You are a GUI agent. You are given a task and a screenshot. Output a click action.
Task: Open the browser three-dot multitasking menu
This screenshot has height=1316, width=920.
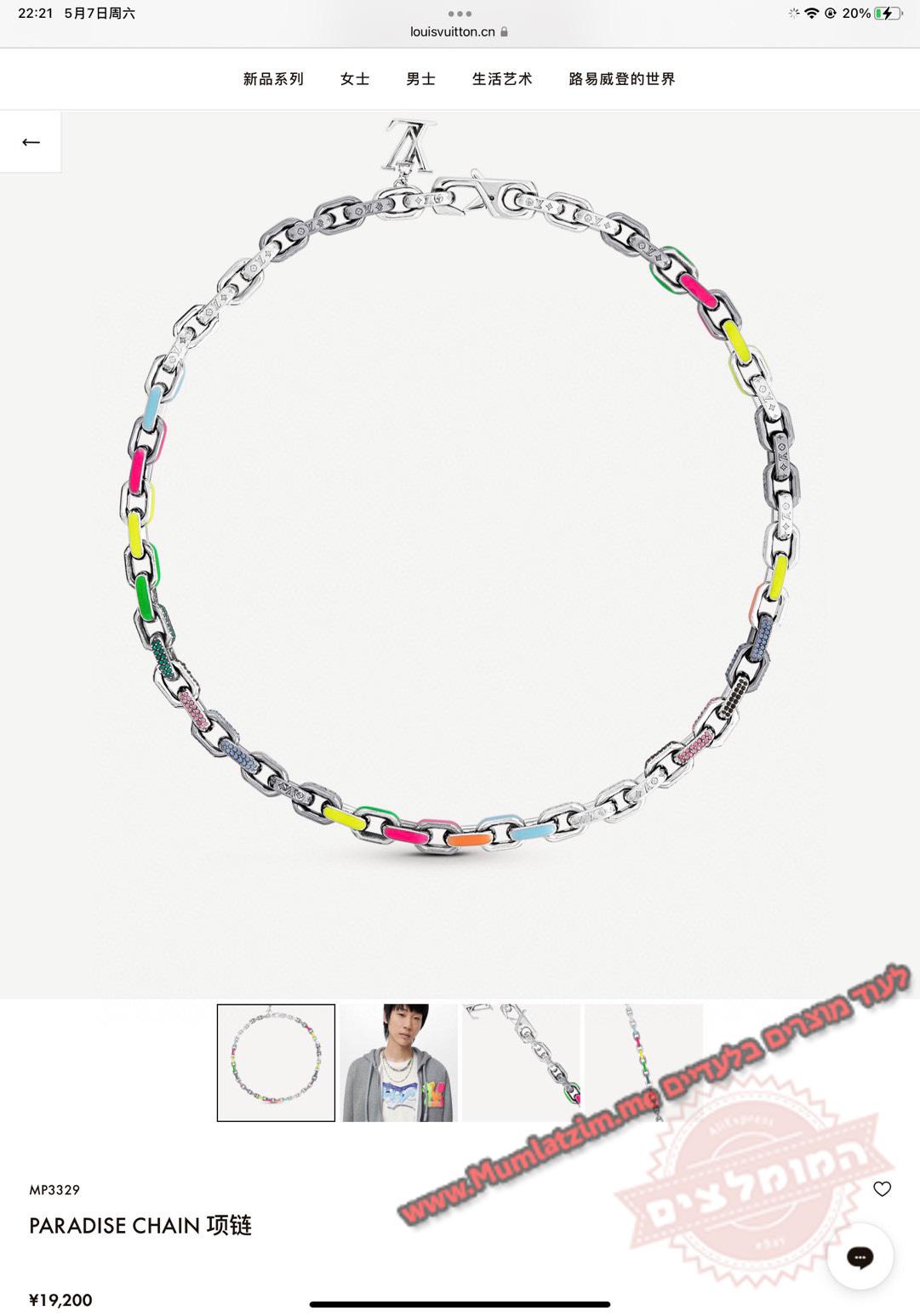[460, 14]
